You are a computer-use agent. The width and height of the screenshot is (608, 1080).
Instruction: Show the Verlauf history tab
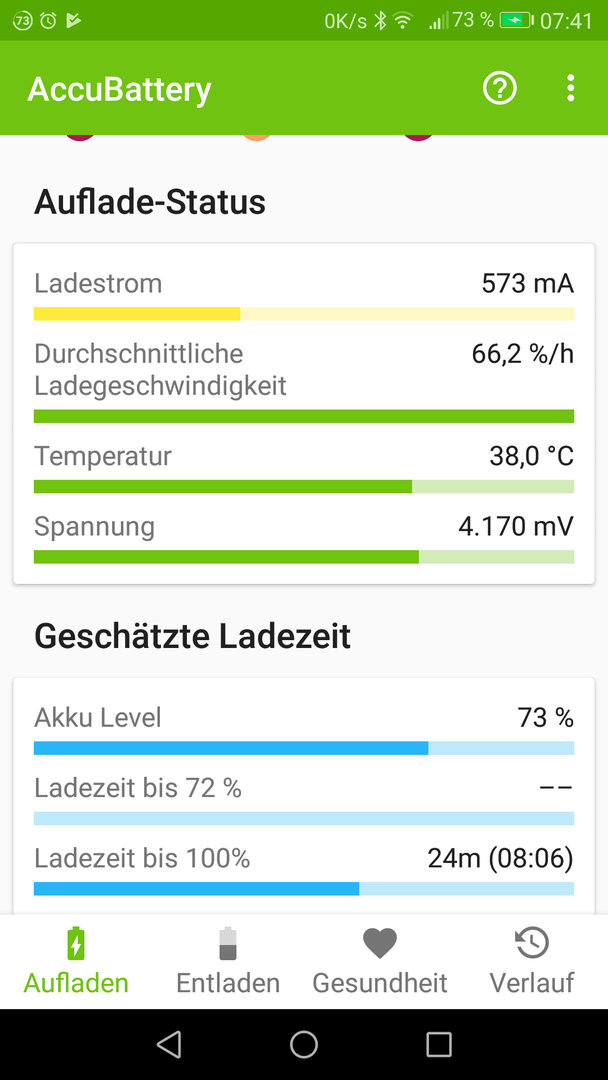(x=532, y=962)
